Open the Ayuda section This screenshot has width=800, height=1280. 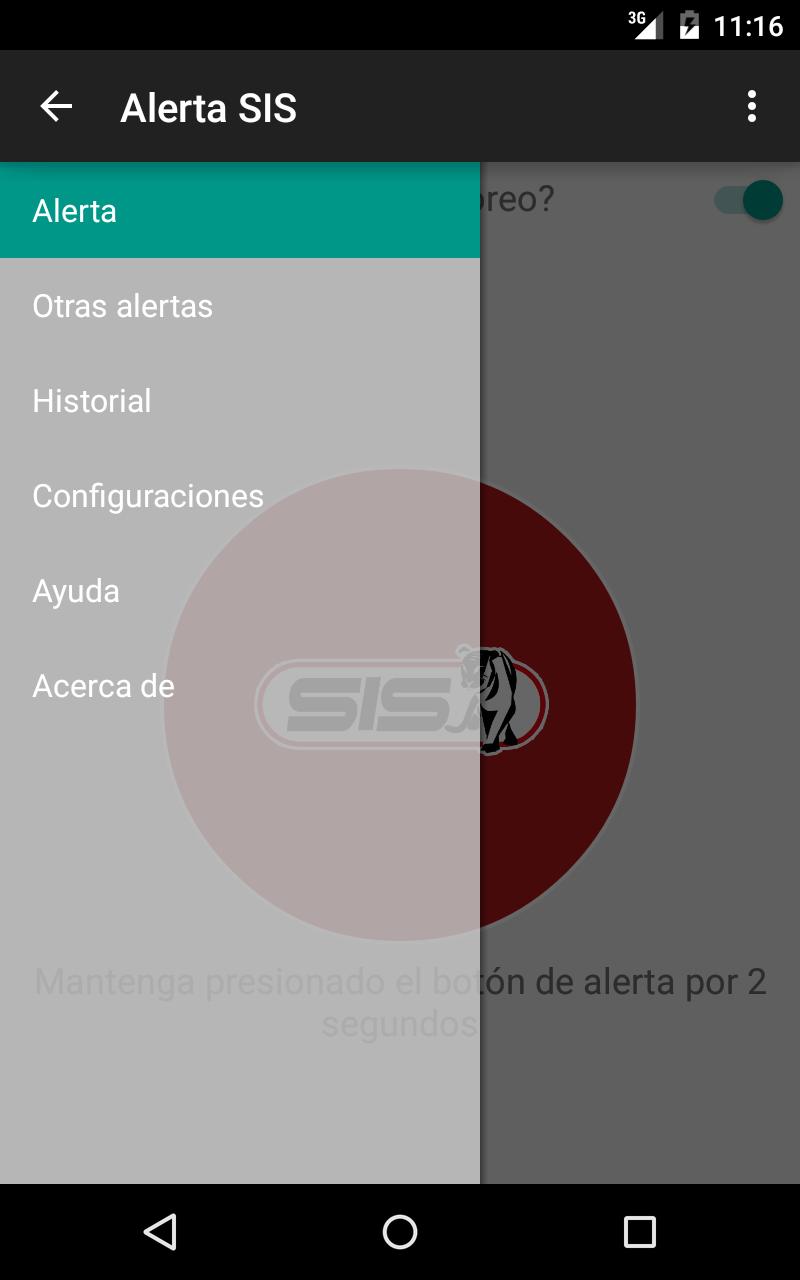click(240, 591)
